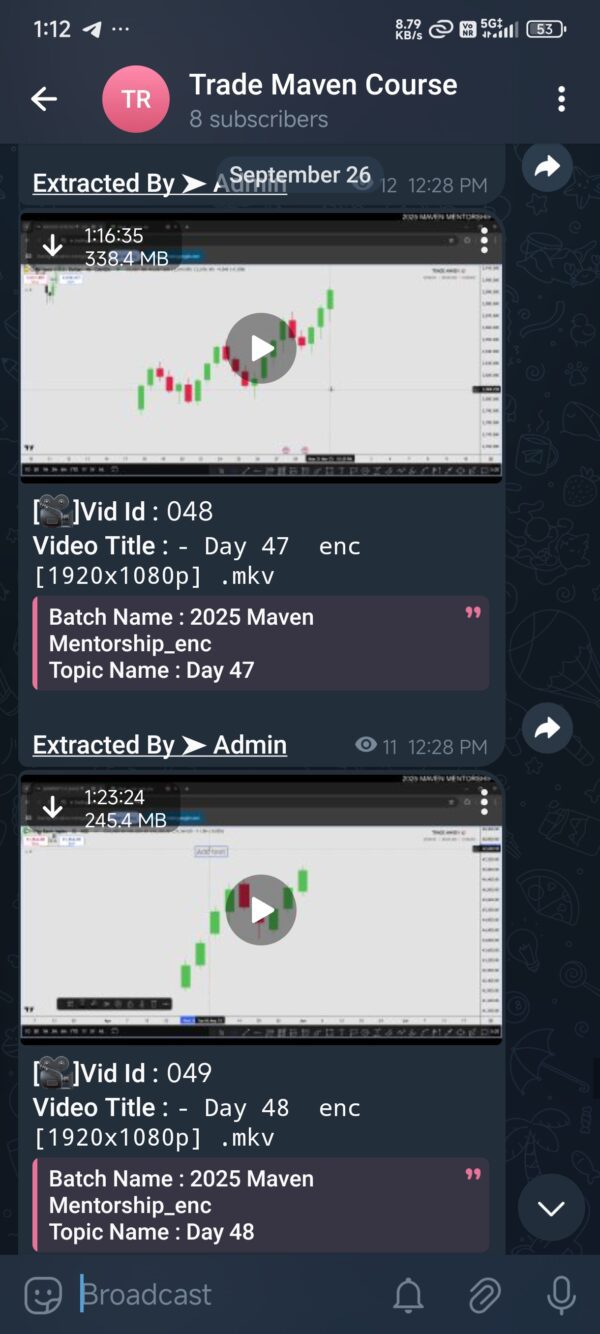This screenshot has height=1334, width=600.
Task: Attach a file to the broadcast
Action: click(x=484, y=1295)
